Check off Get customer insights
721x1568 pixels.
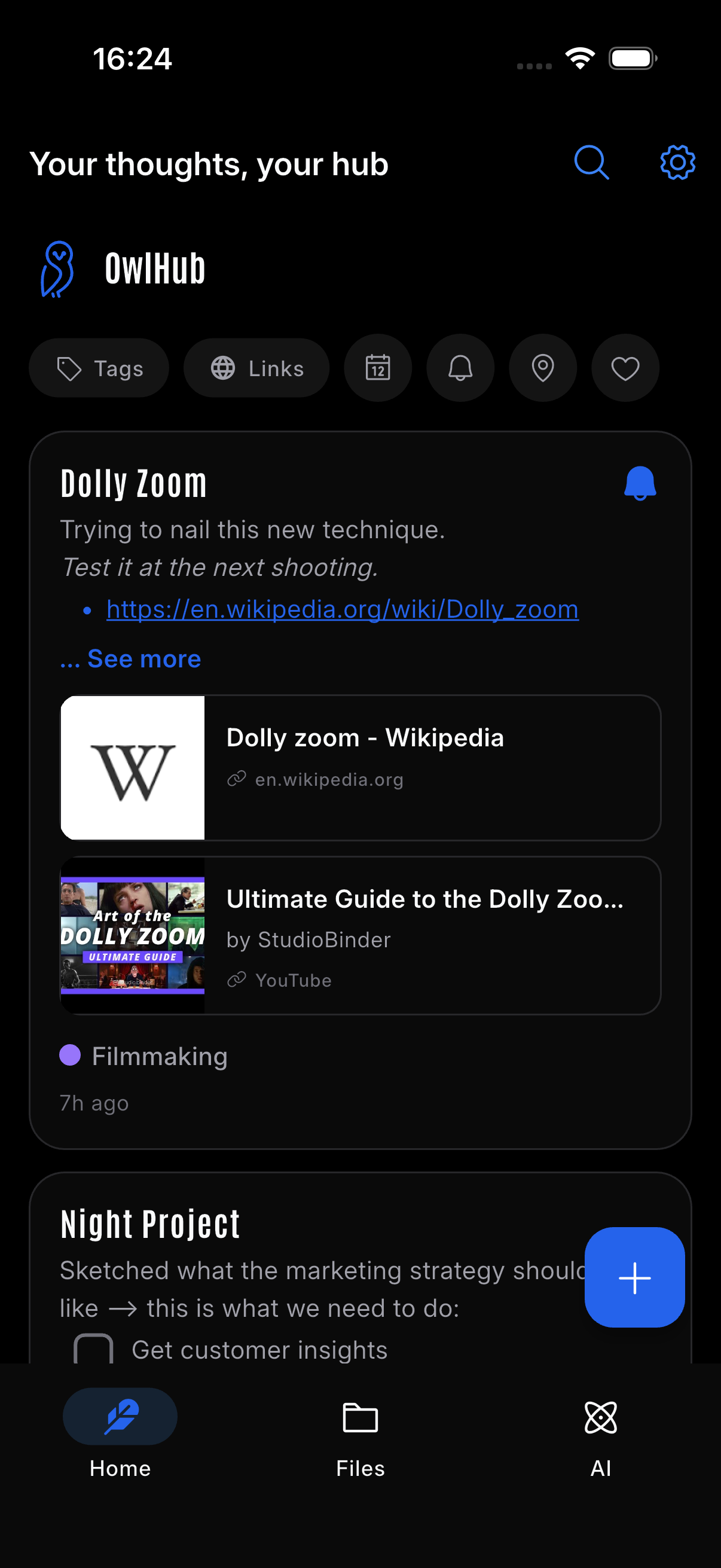[94, 1349]
